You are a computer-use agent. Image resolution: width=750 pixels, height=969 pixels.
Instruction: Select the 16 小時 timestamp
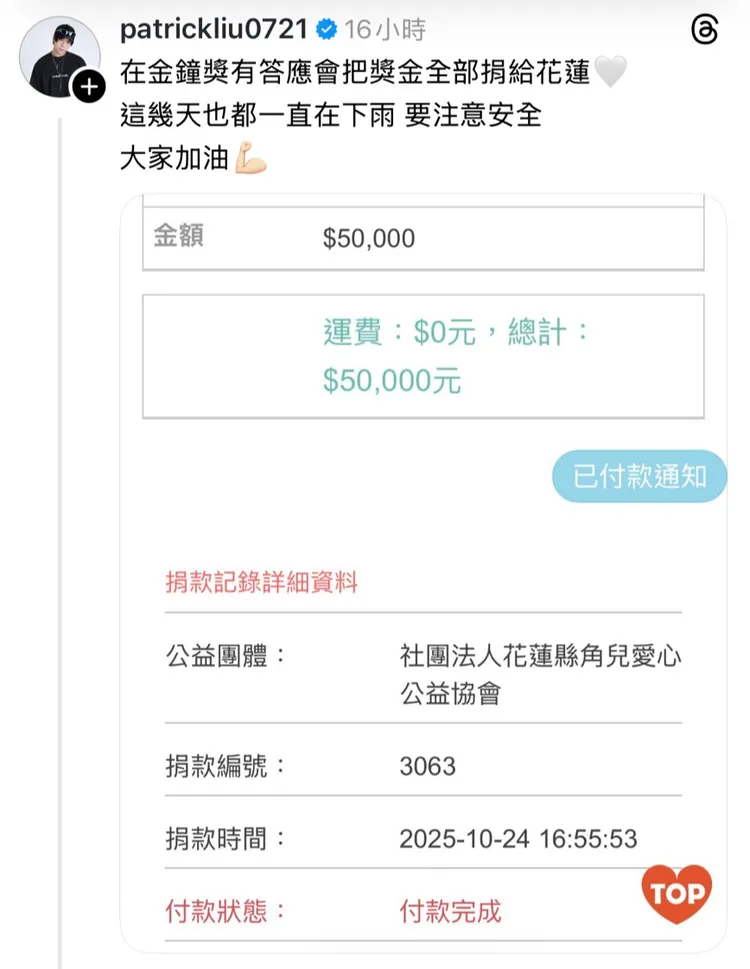[384, 29]
